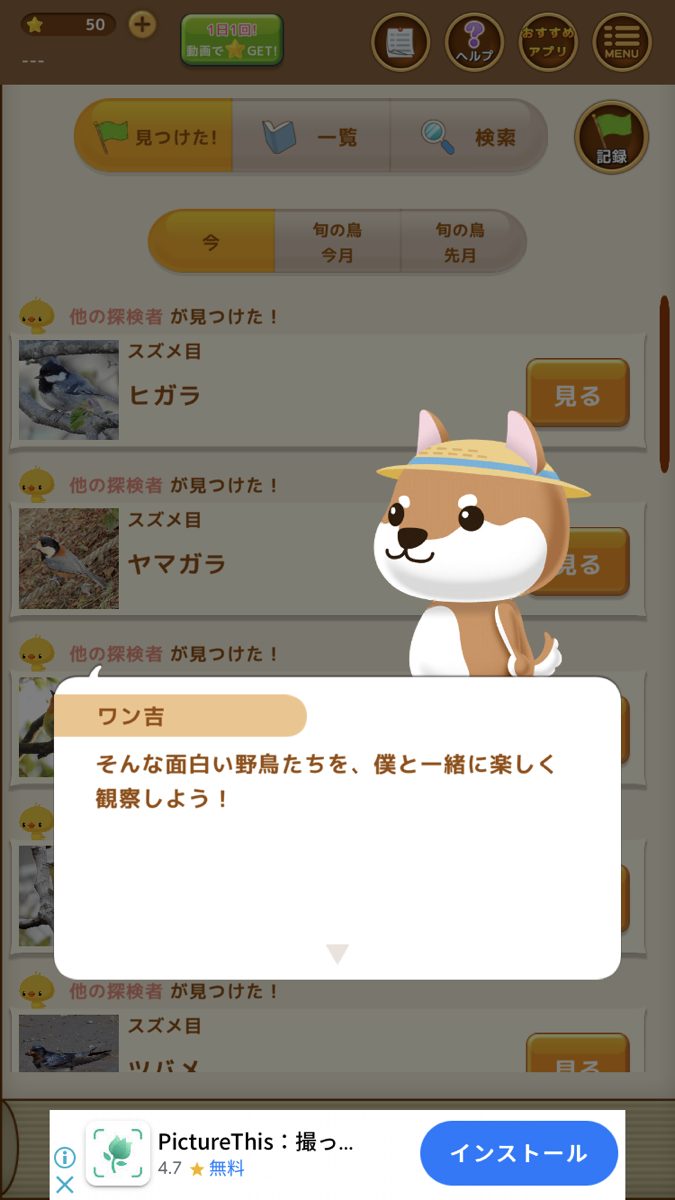Open おすすめアプリ recommended apps

548,42
